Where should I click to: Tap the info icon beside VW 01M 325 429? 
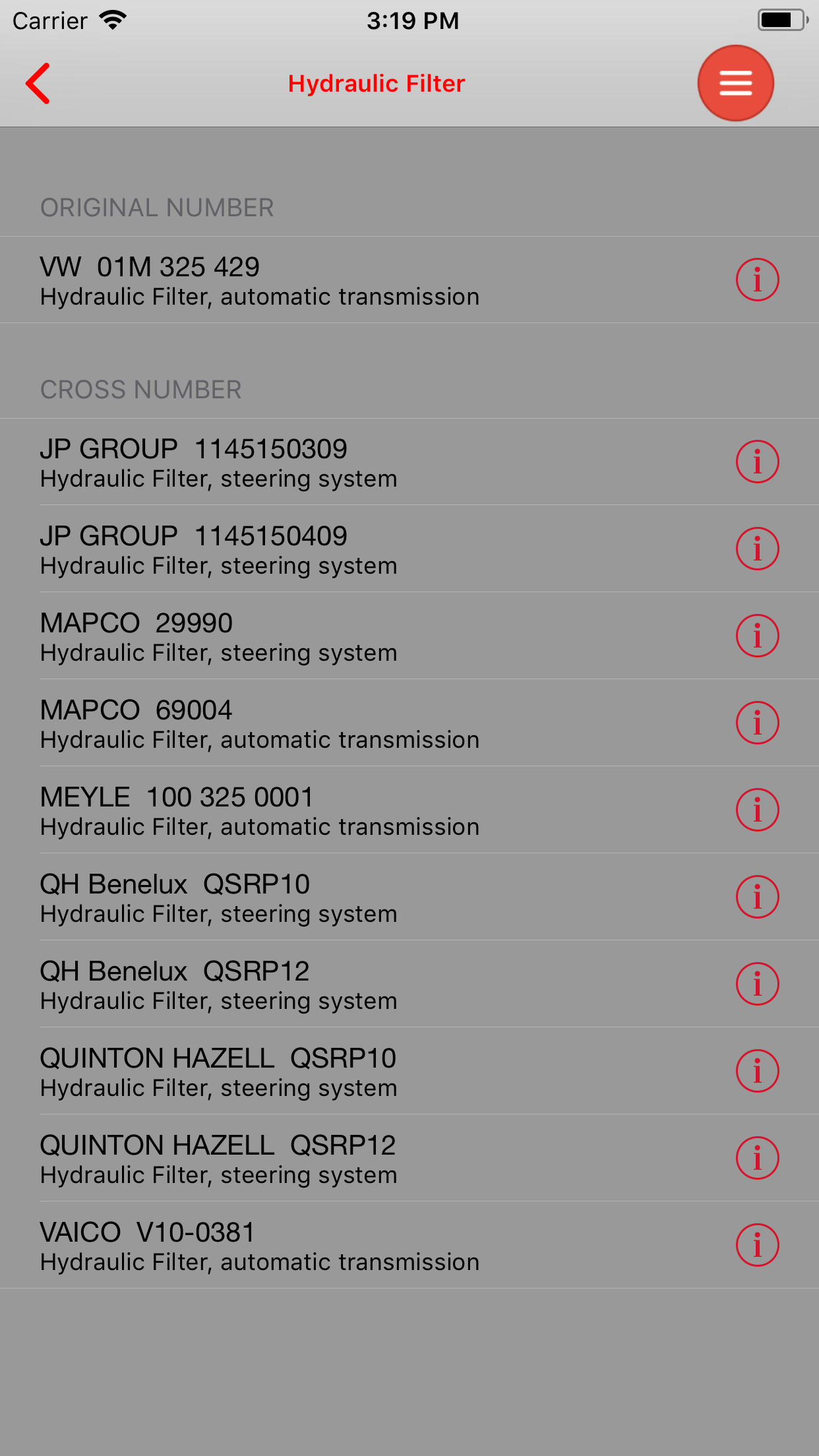pyautogui.click(x=756, y=279)
